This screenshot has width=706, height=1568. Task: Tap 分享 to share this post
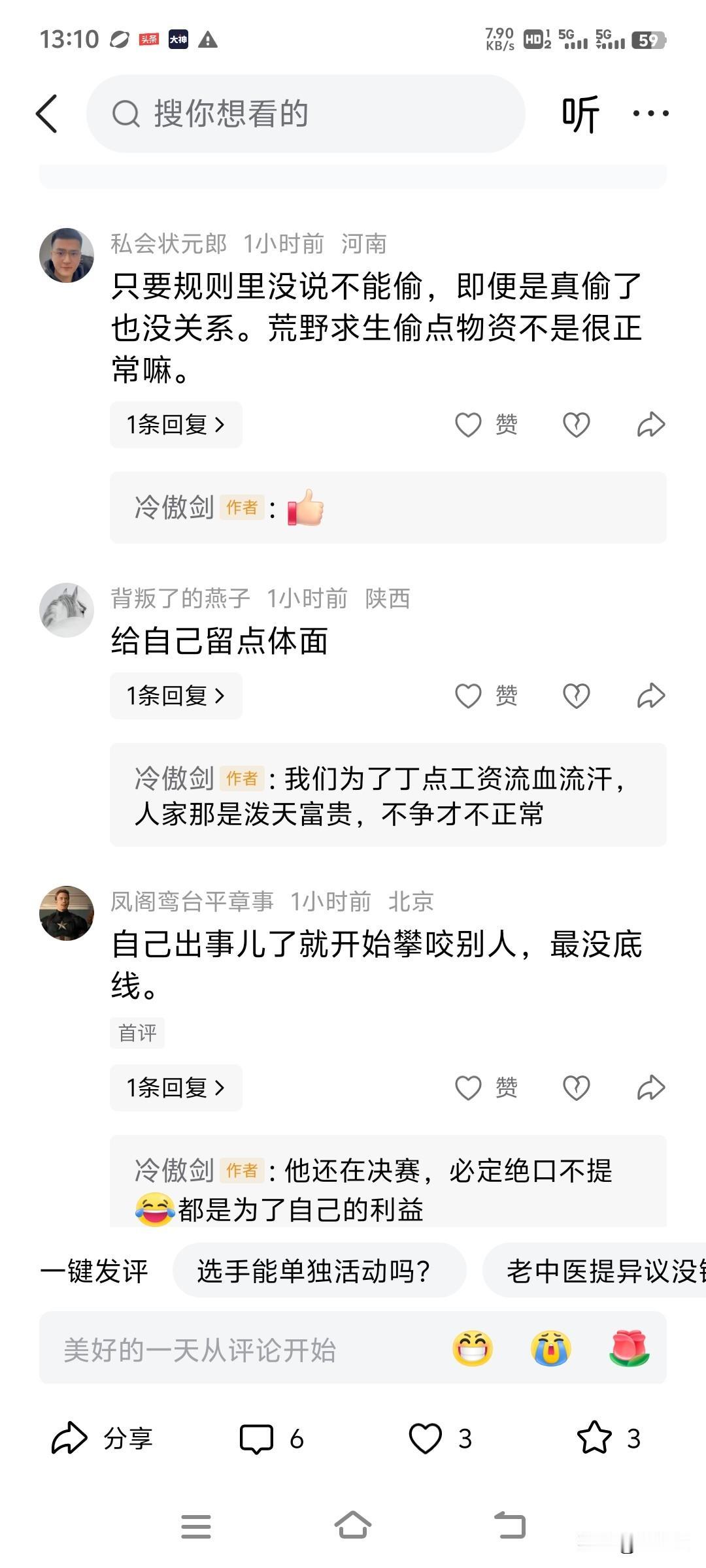point(103,1439)
